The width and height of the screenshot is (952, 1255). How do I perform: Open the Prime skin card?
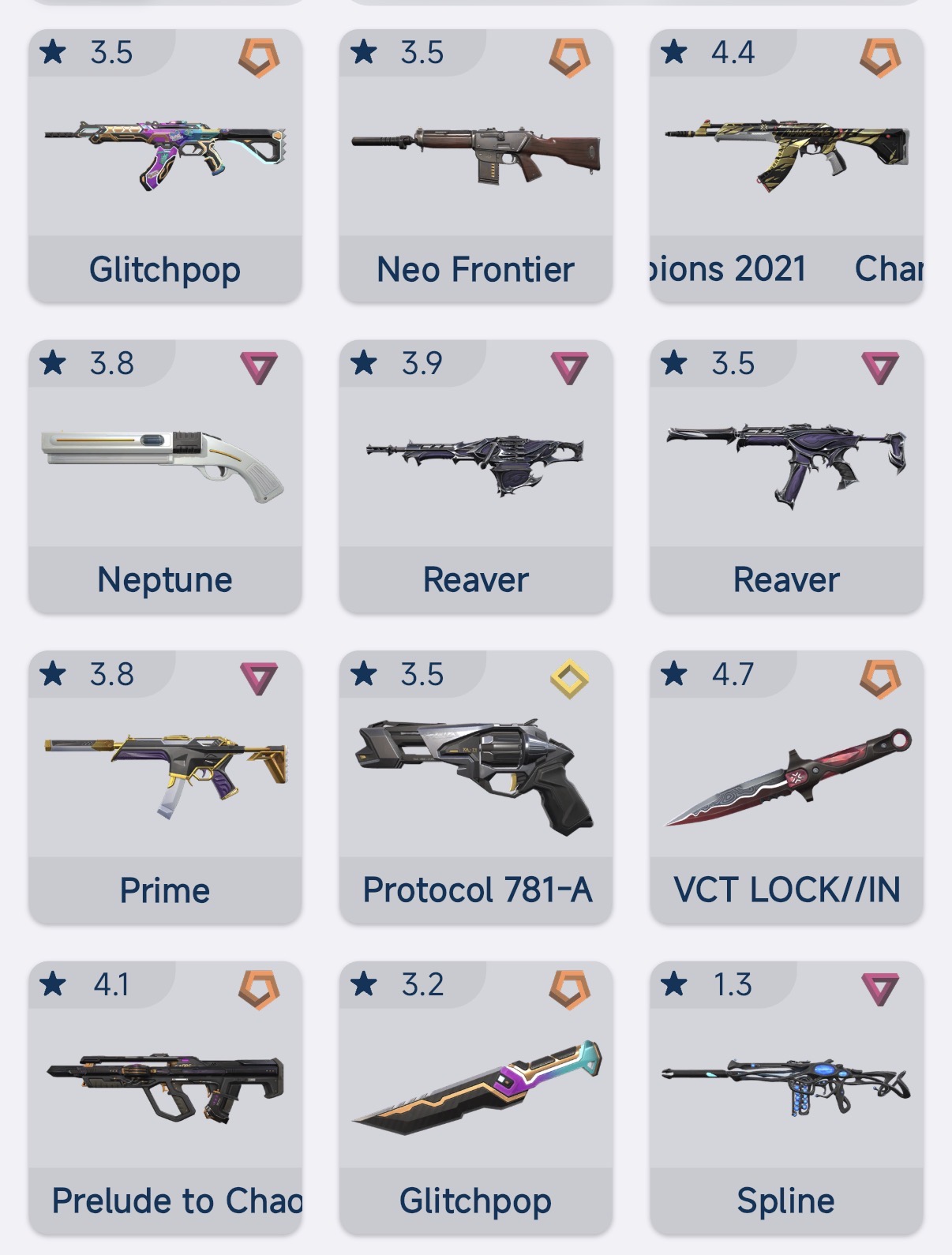click(165, 787)
